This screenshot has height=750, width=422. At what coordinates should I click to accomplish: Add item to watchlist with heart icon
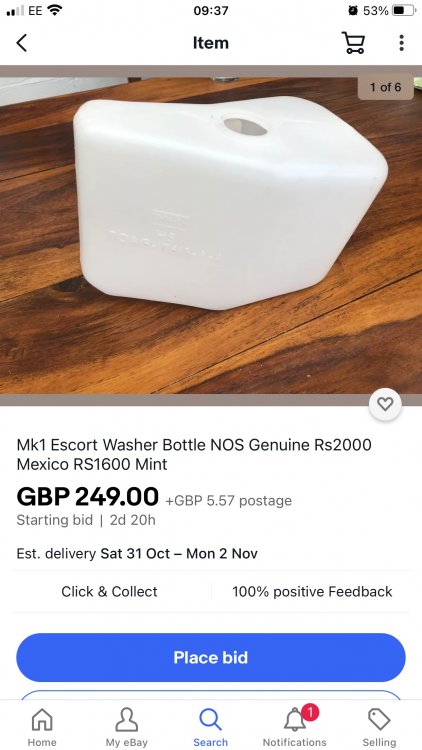click(385, 405)
